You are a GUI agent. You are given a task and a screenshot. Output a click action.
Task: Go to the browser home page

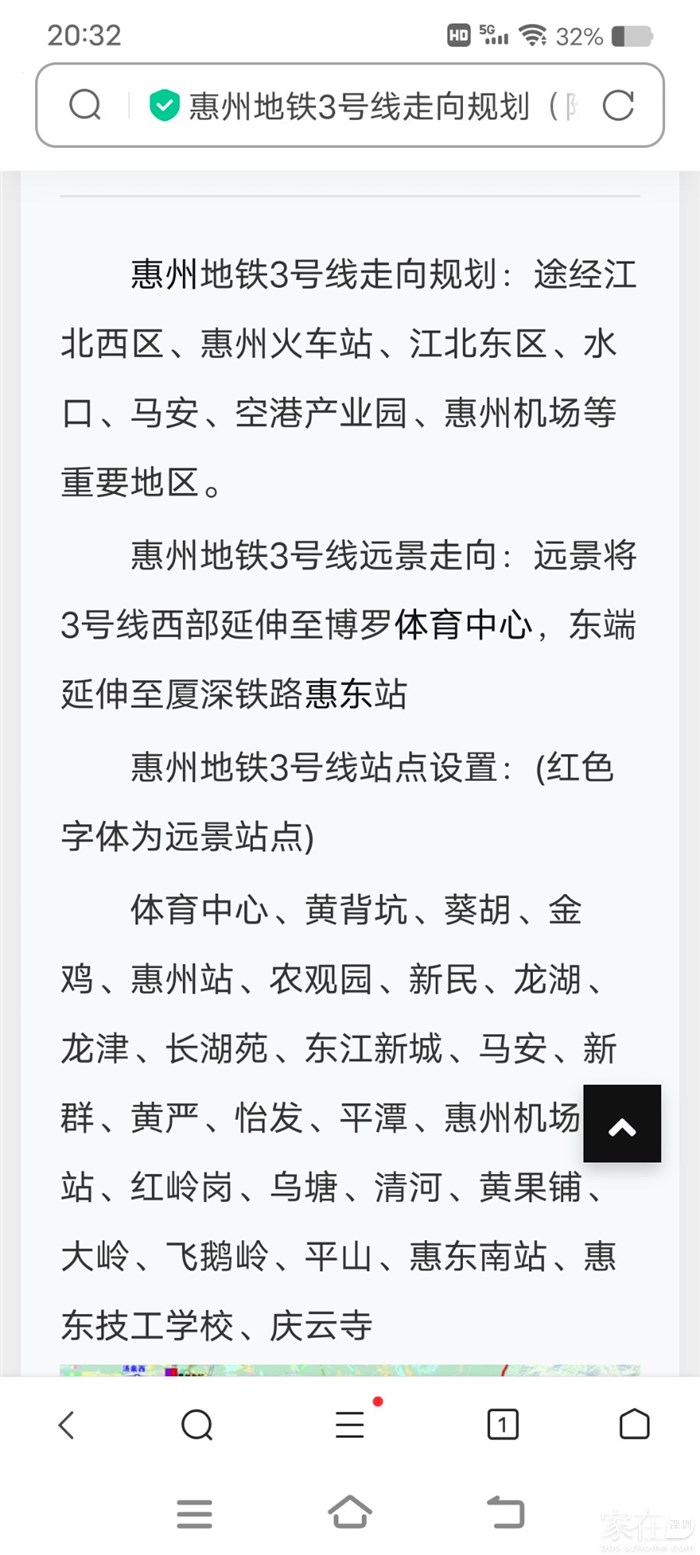pos(634,1424)
